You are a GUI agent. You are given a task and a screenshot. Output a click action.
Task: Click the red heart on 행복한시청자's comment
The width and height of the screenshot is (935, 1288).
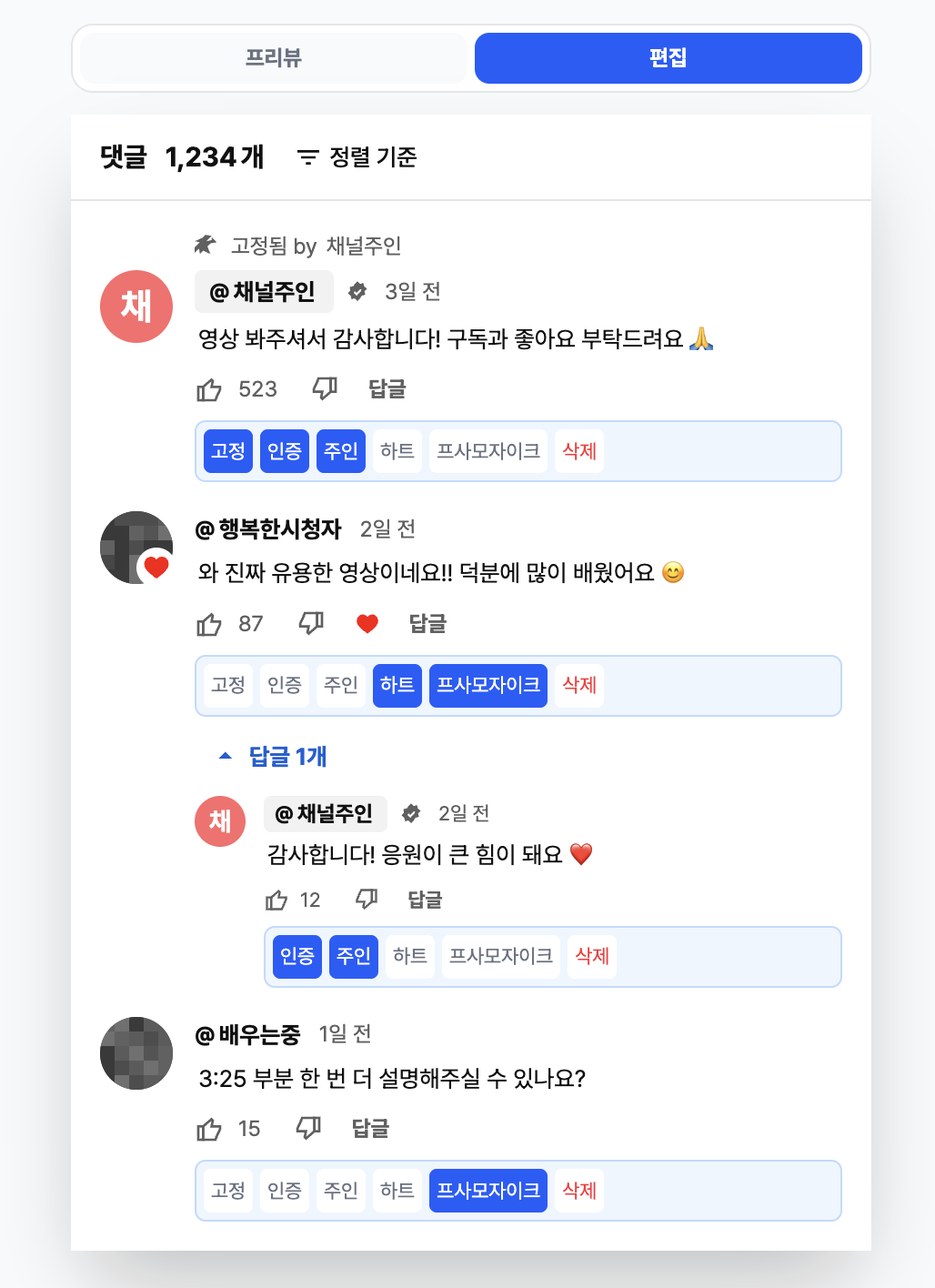(x=367, y=623)
